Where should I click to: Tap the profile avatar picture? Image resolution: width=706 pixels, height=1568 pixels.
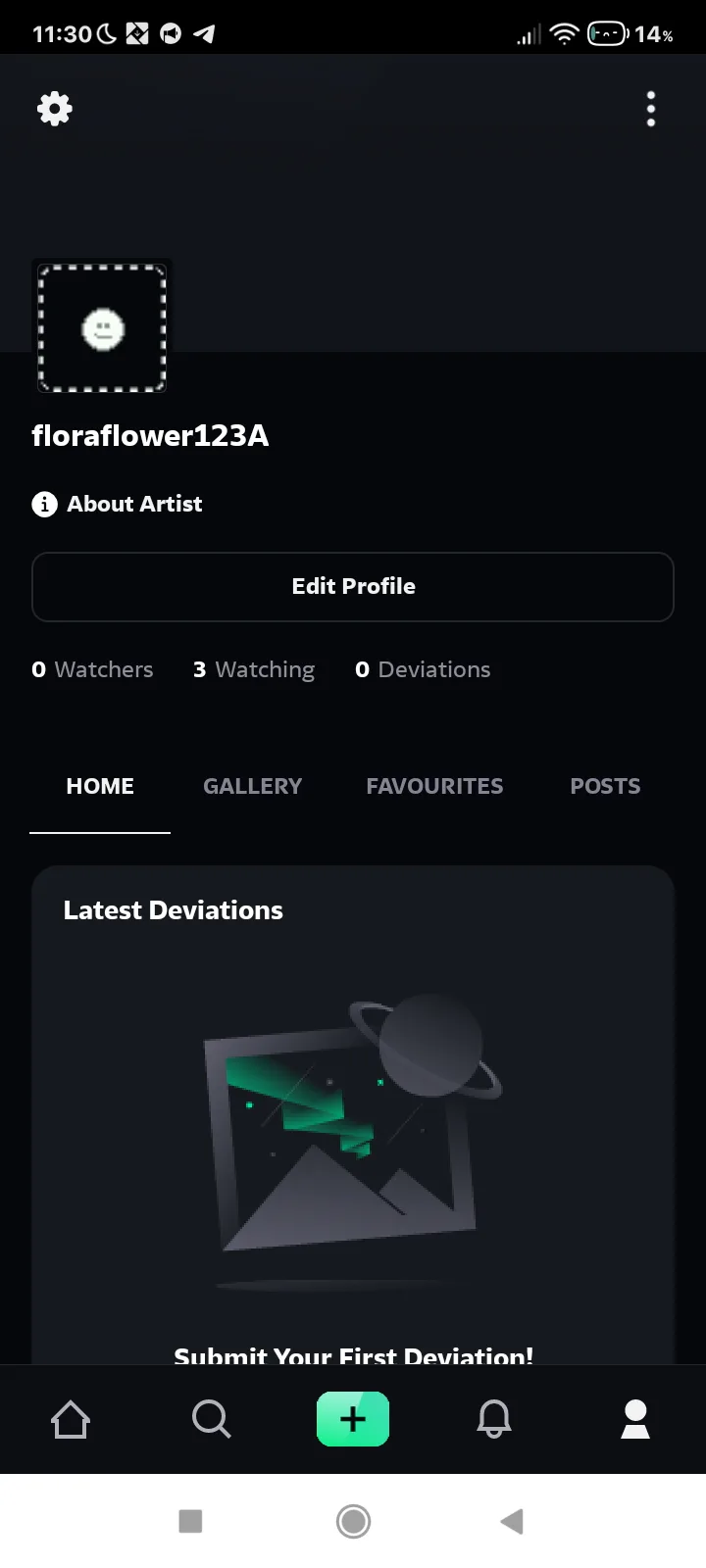point(102,328)
